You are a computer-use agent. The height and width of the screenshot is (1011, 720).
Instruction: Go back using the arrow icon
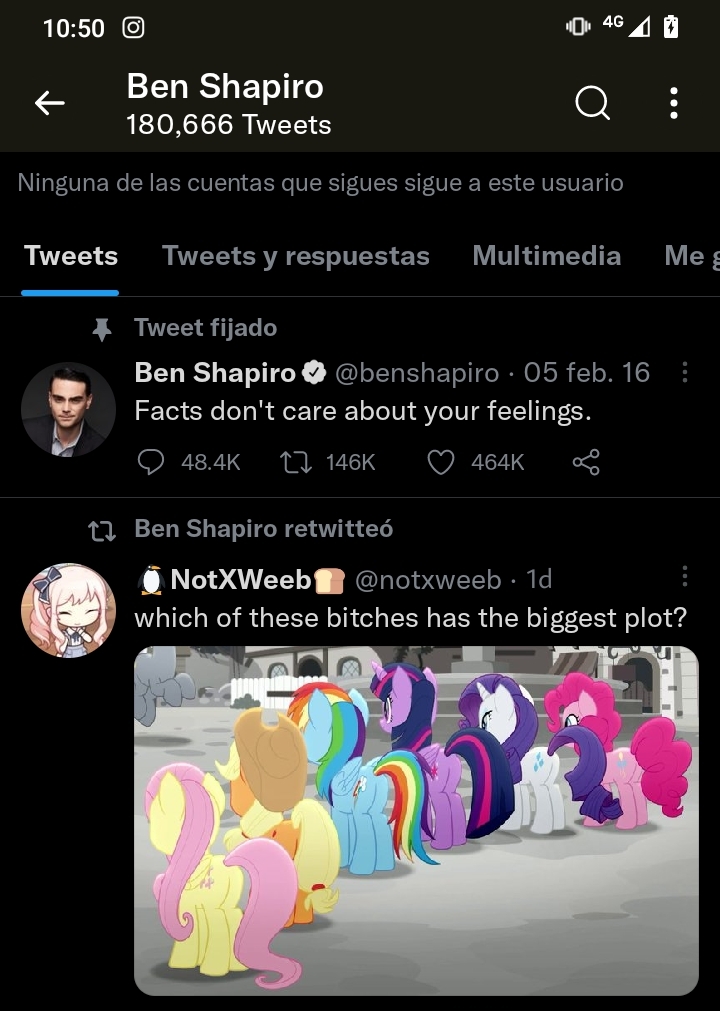click(x=49, y=102)
